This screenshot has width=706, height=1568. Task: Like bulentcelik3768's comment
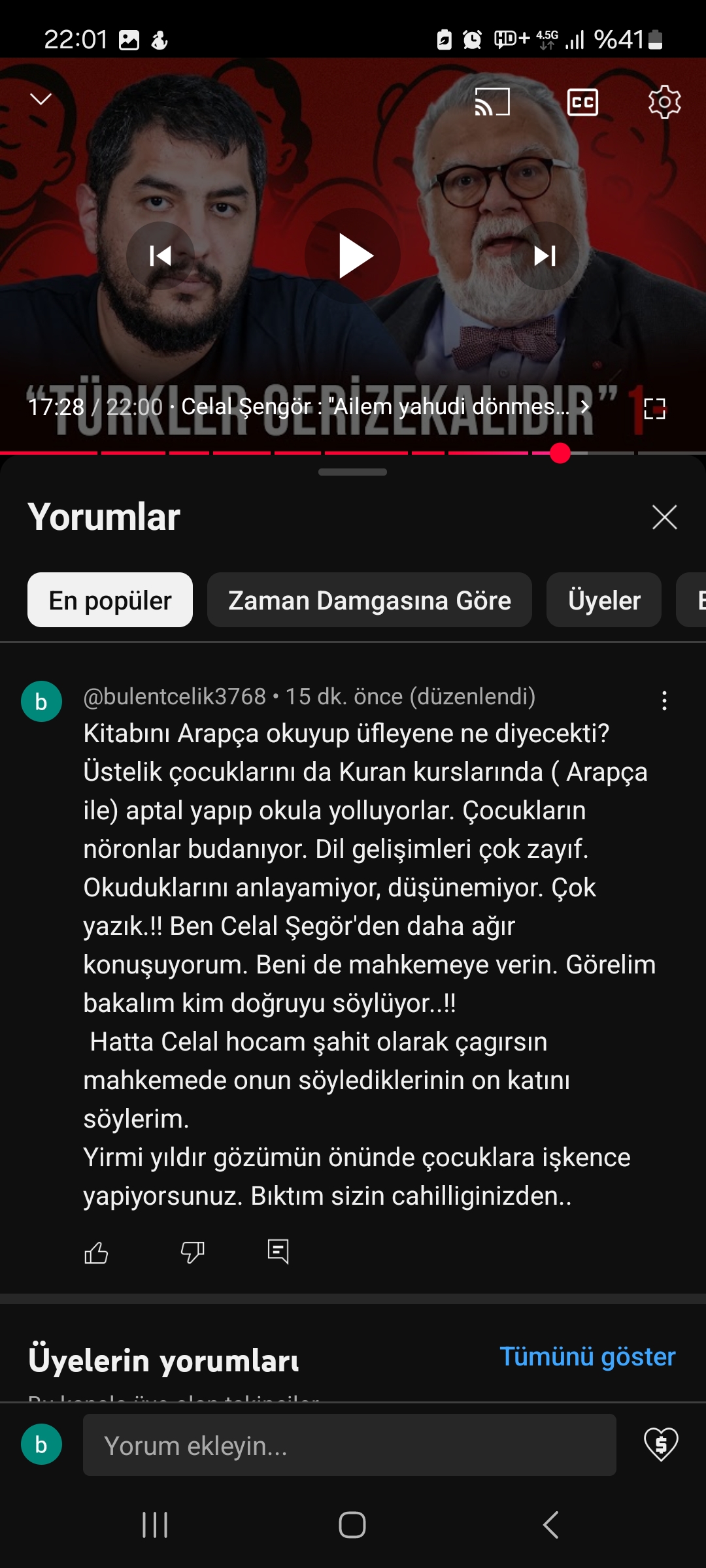point(96,1252)
